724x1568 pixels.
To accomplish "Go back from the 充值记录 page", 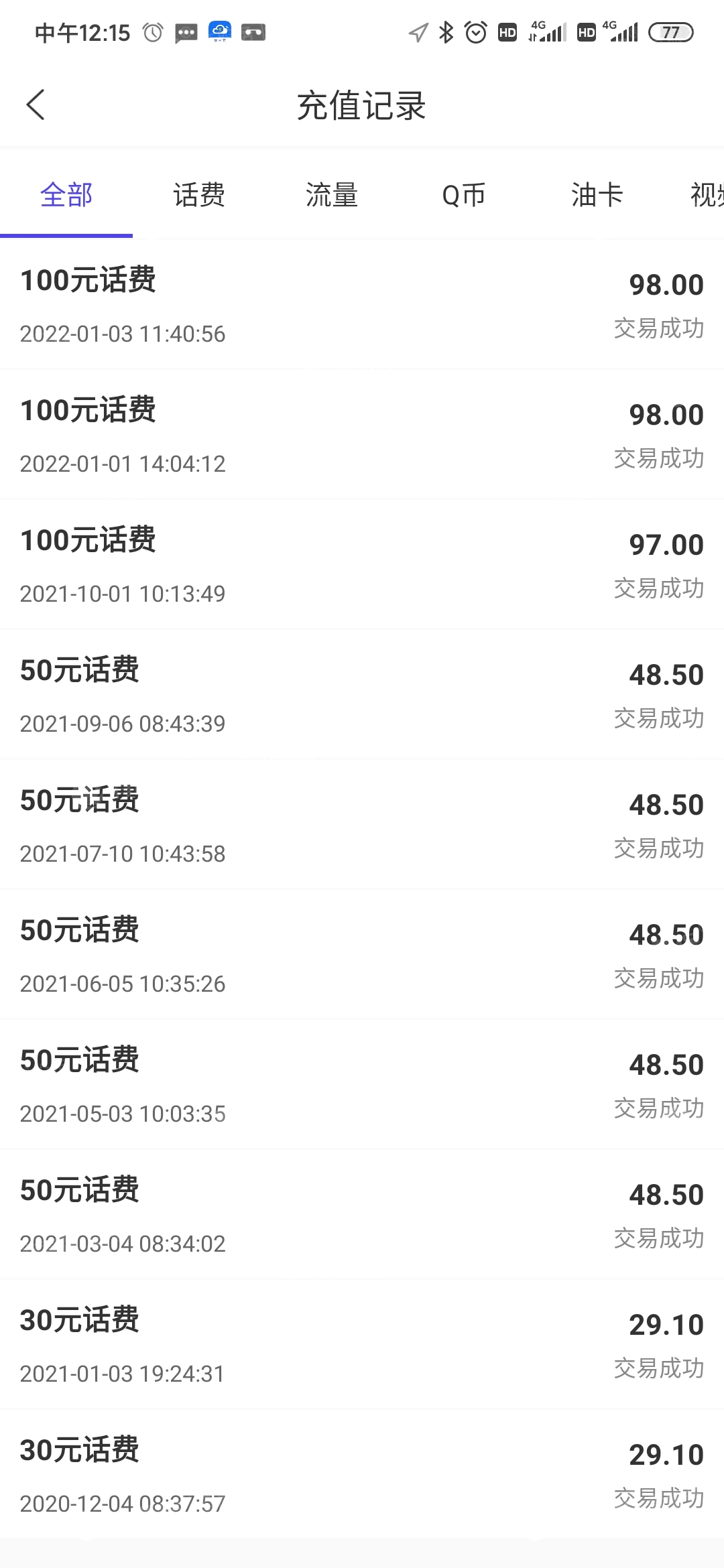I will [x=36, y=105].
